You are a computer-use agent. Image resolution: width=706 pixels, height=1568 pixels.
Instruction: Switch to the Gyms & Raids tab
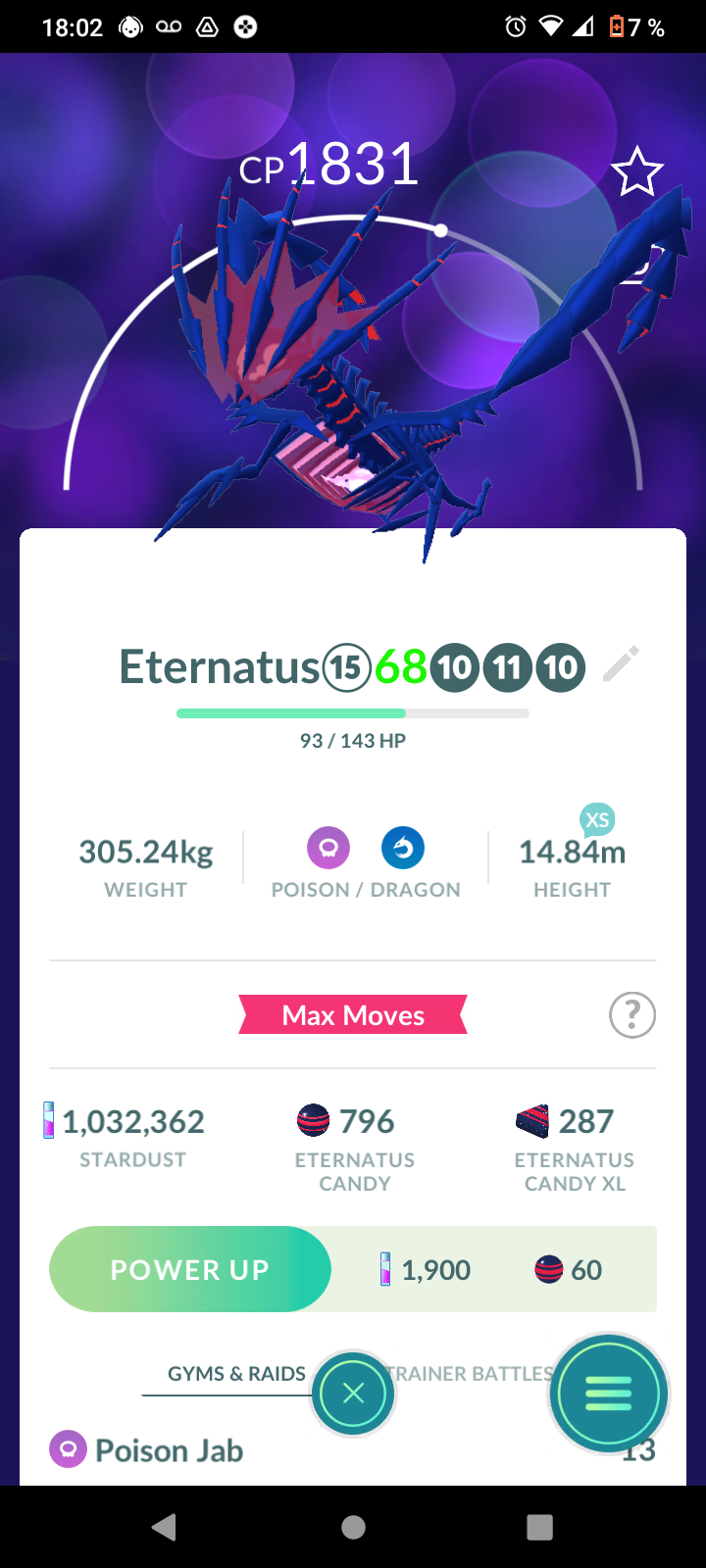click(x=236, y=1374)
